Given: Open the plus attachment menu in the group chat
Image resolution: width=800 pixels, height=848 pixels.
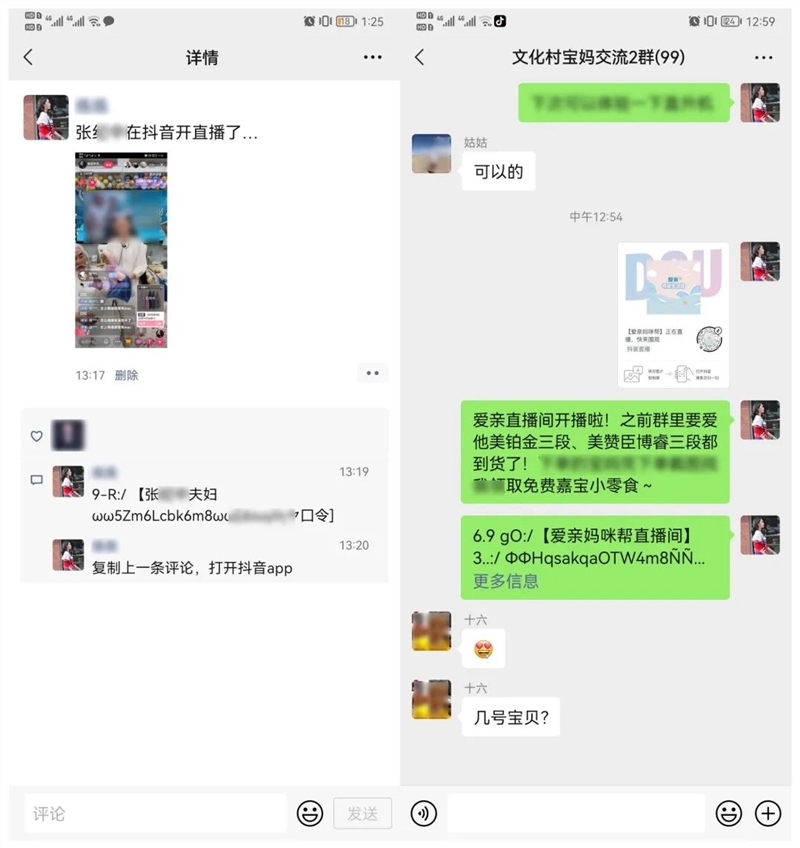Looking at the screenshot, I should (x=767, y=813).
